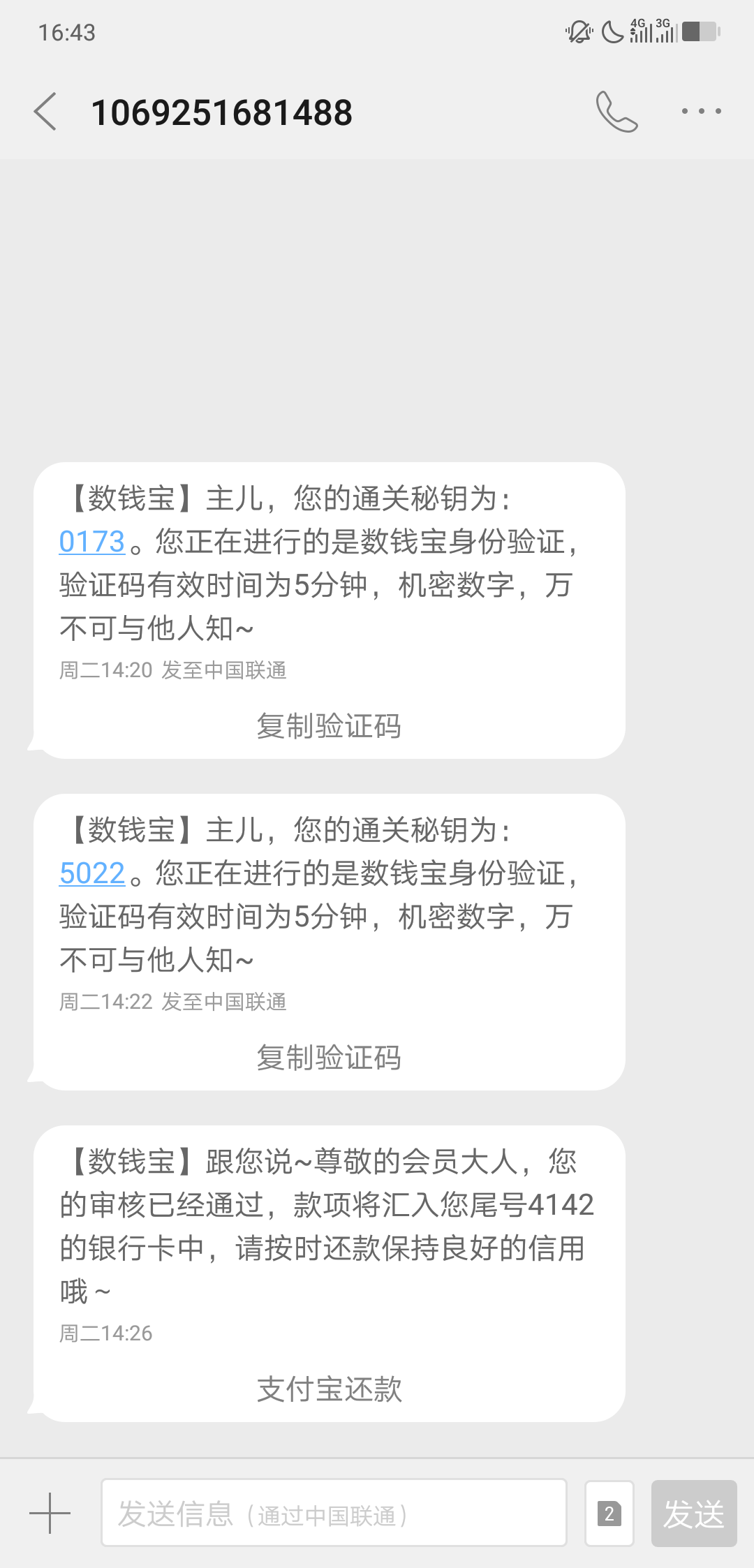Open 支付宝还款 under the loan approval message
Viewport: 754px width, 1568px height.
(329, 1389)
